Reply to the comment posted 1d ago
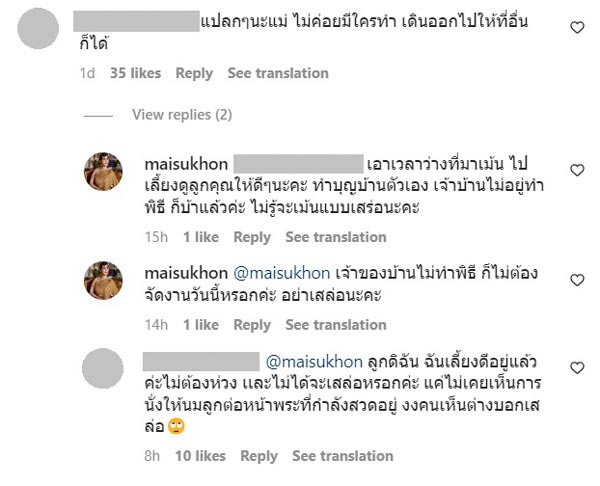The height and width of the screenshot is (486, 600). tap(194, 73)
